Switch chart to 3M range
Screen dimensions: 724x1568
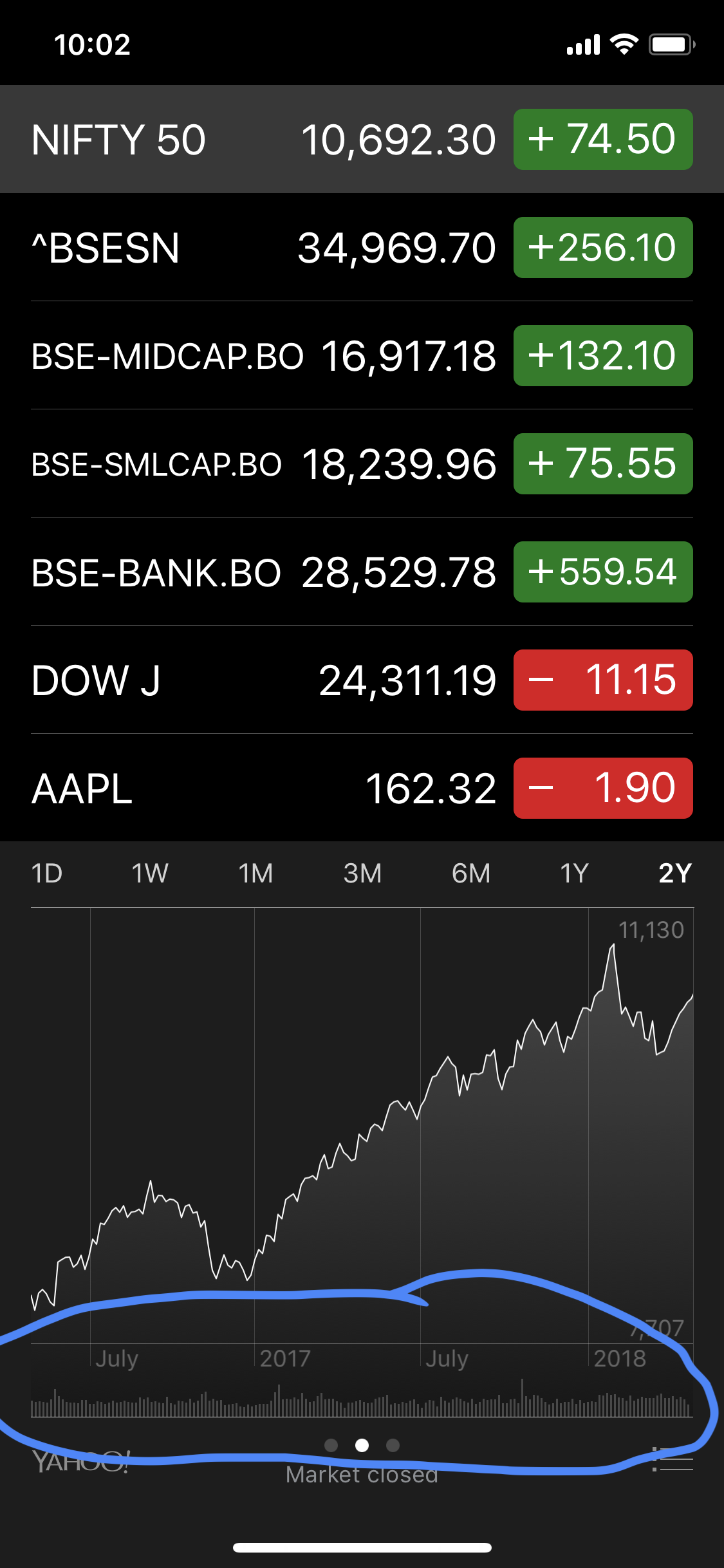click(362, 873)
